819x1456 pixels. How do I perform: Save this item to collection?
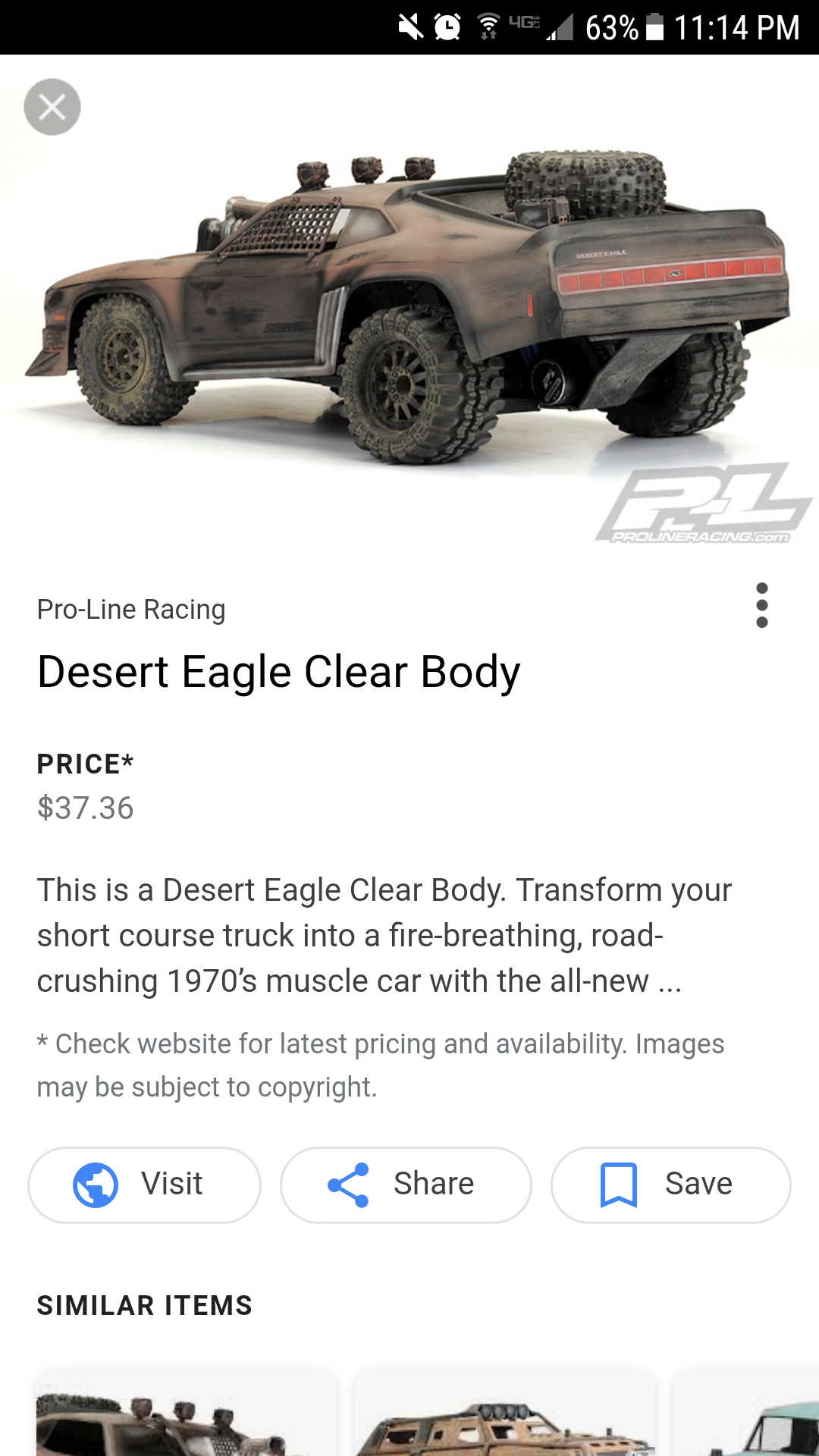(x=671, y=1185)
